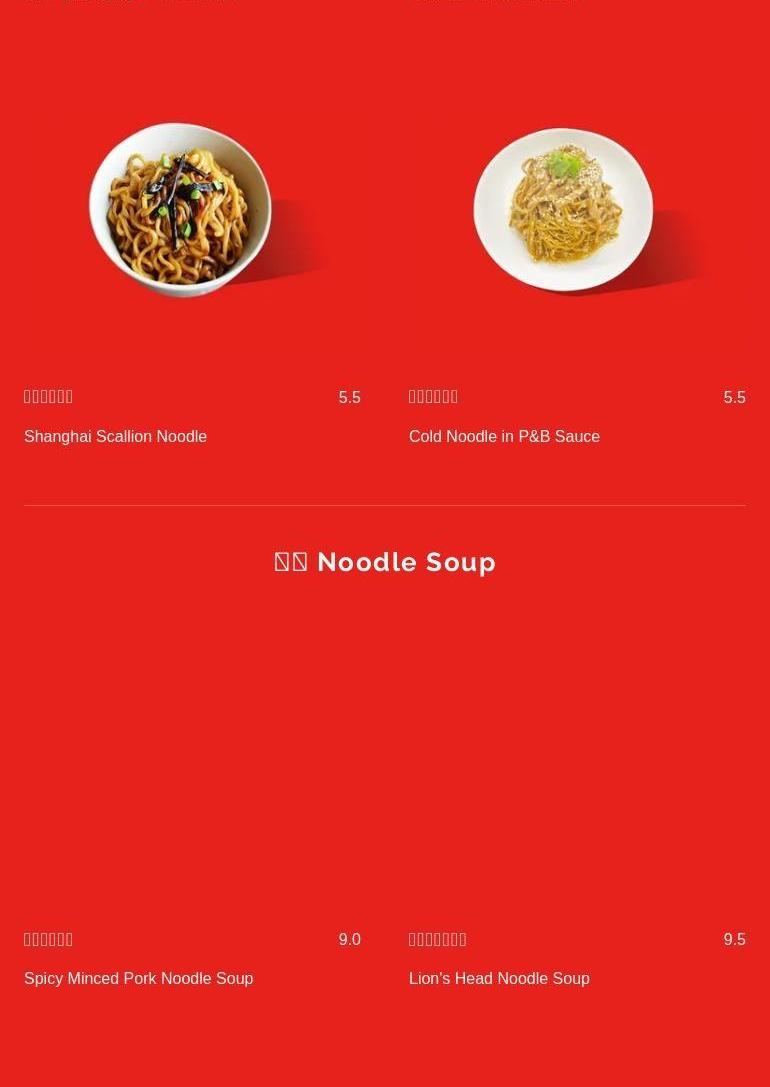Open the Shanghai Scallion Noodle item
Viewport: 770px width, 1087px height.
click(x=115, y=436)
